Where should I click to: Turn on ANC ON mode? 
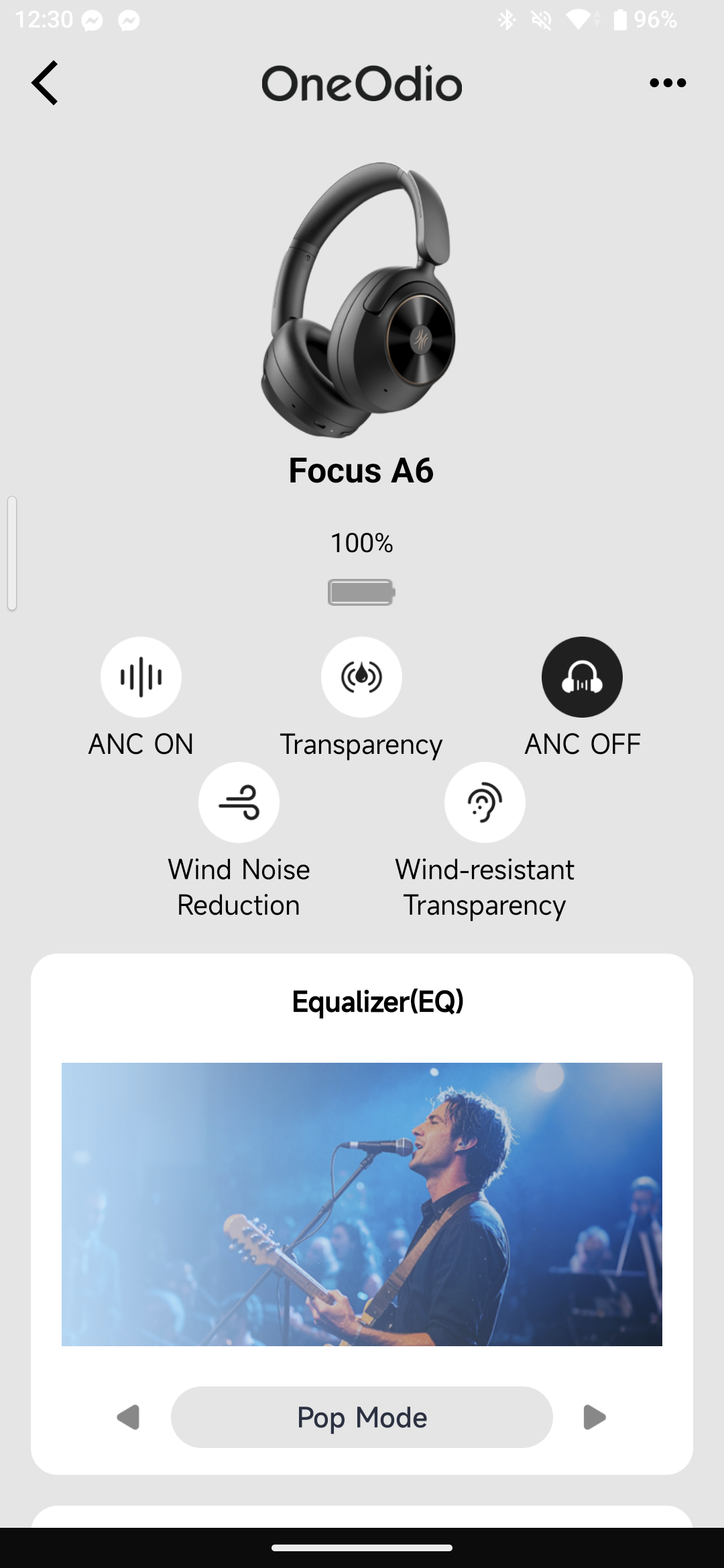(x=141, y=677)
